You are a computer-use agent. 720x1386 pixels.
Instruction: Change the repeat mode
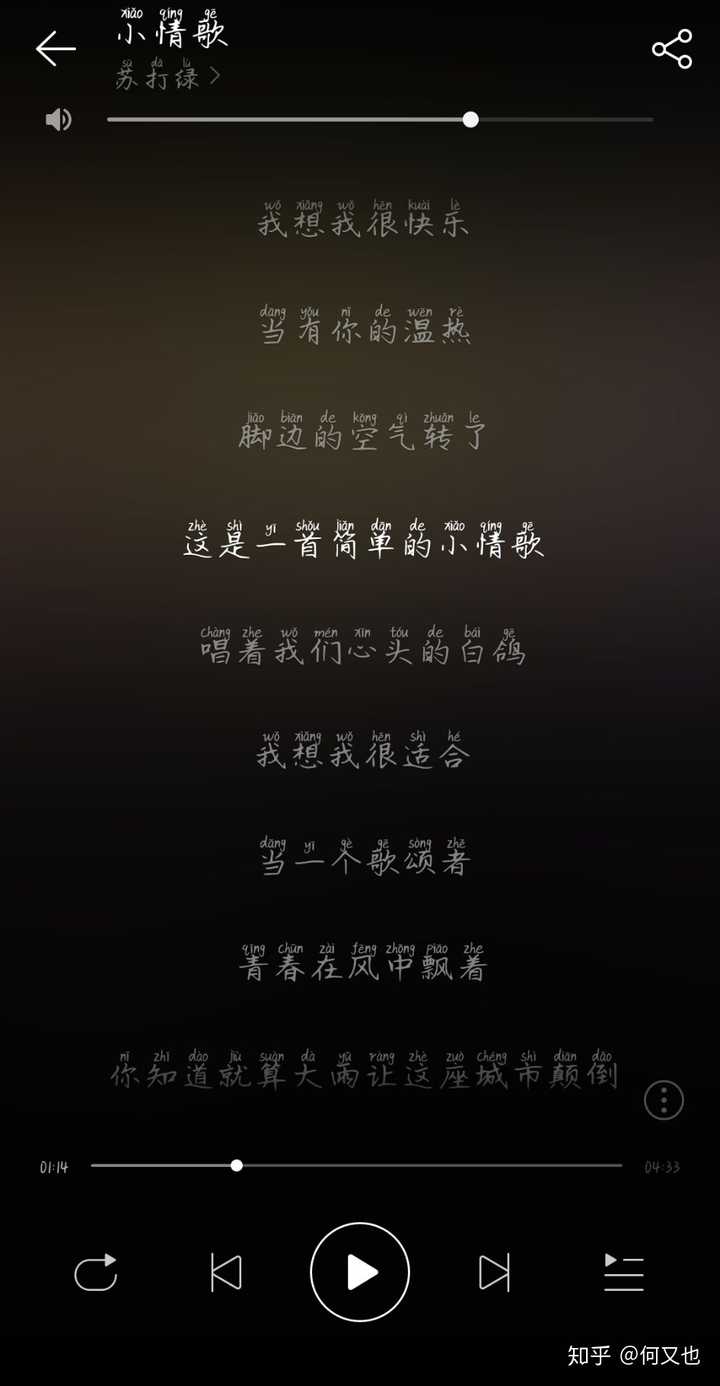(x=96, y=1273)
